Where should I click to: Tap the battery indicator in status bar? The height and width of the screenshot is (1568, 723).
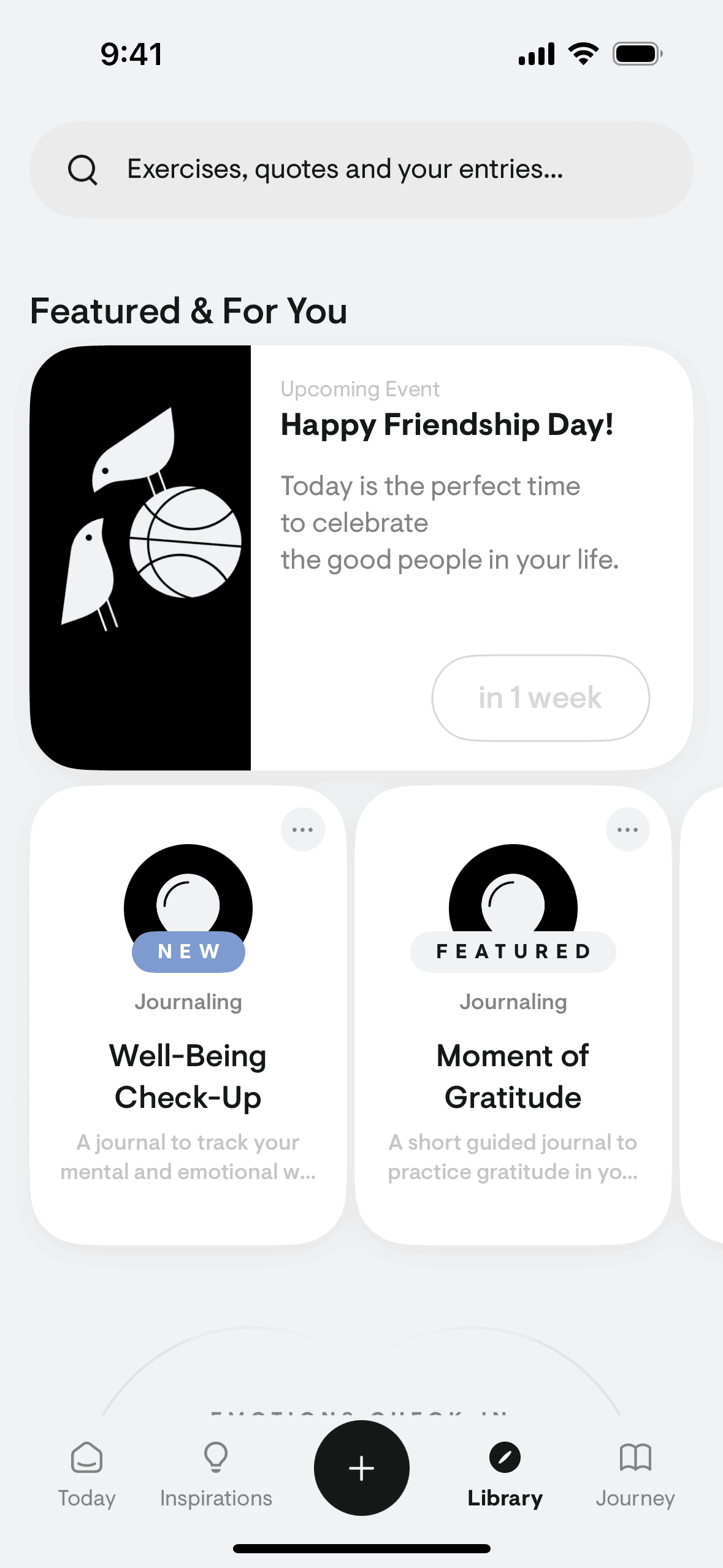tap(637, 53)
